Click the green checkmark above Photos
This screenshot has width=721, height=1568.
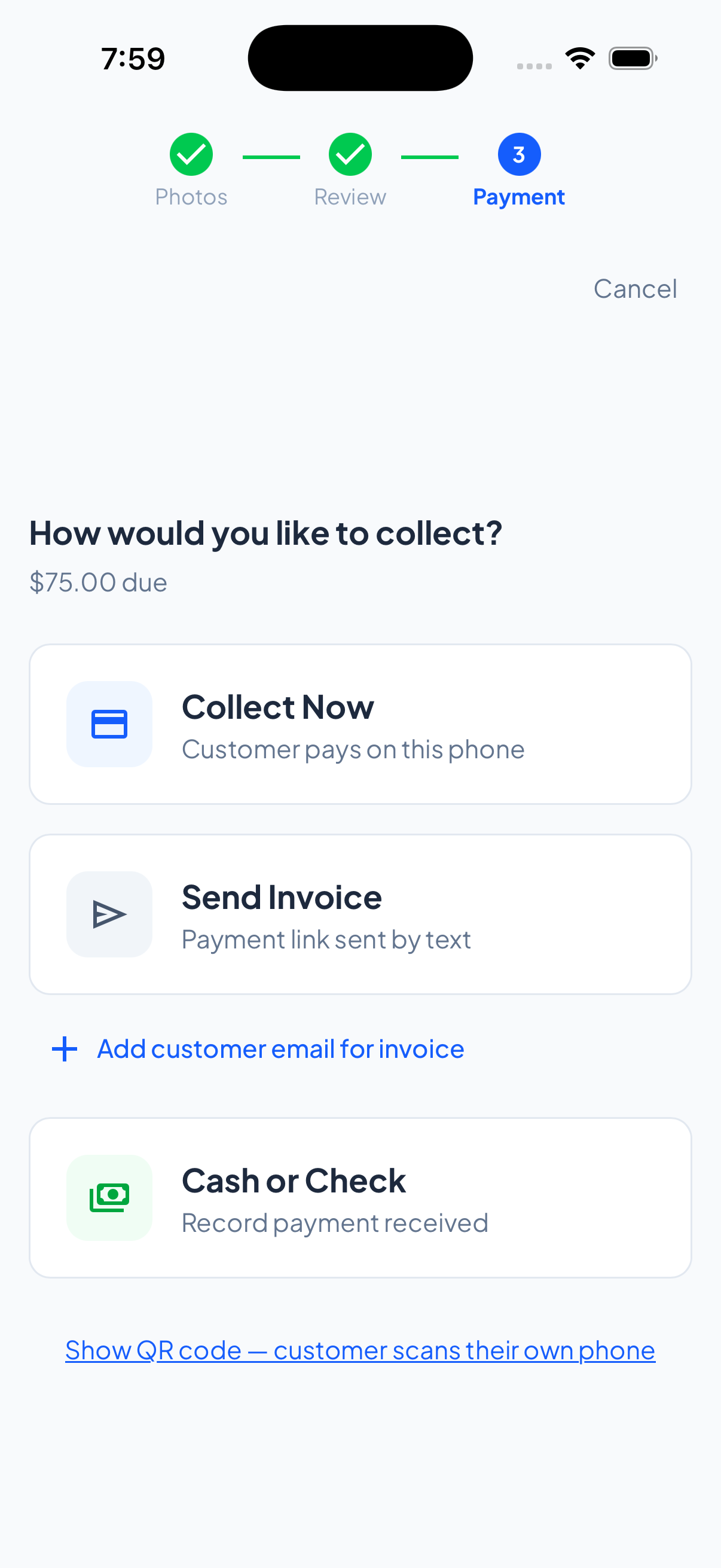pyautogui.click(x=191, y=155)
